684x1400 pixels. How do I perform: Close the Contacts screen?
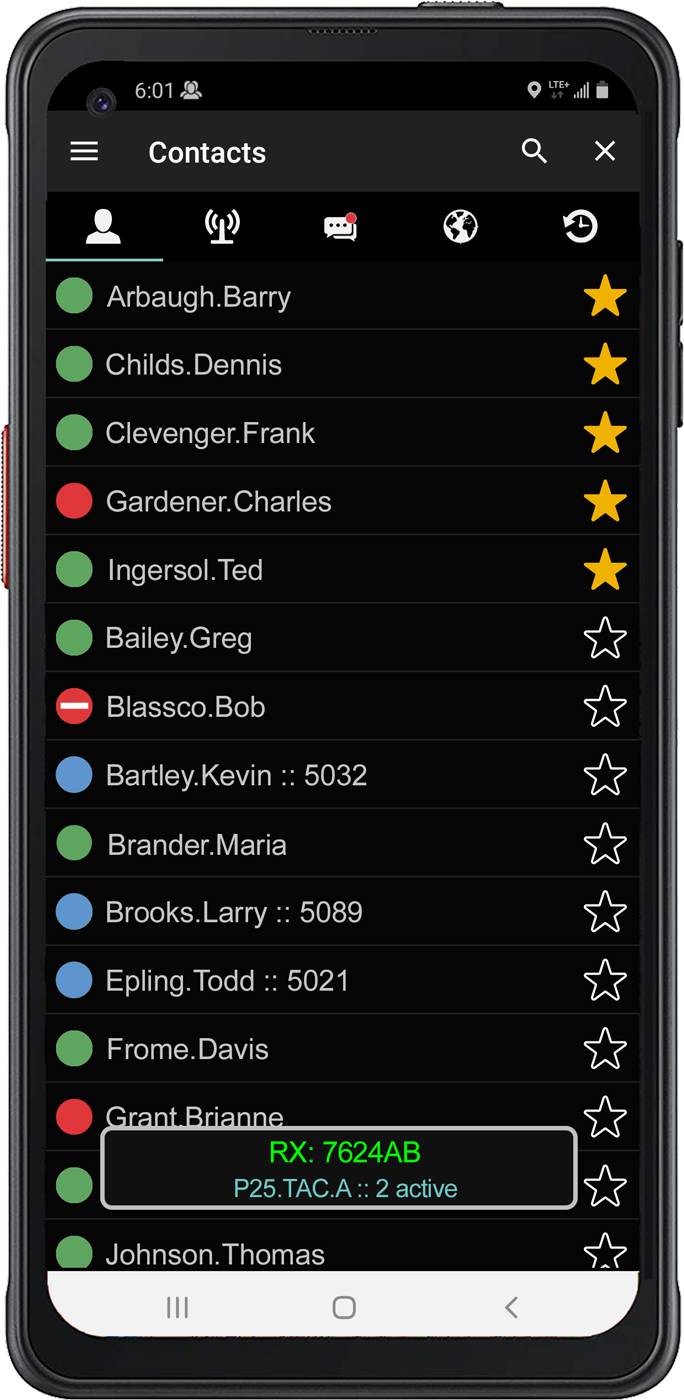tap(605, 151)
